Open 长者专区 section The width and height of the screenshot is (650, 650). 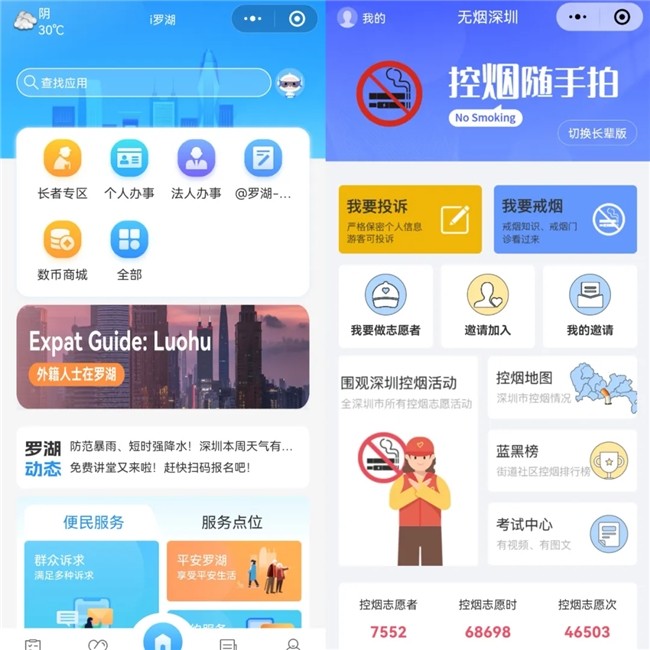coord(62,169)
